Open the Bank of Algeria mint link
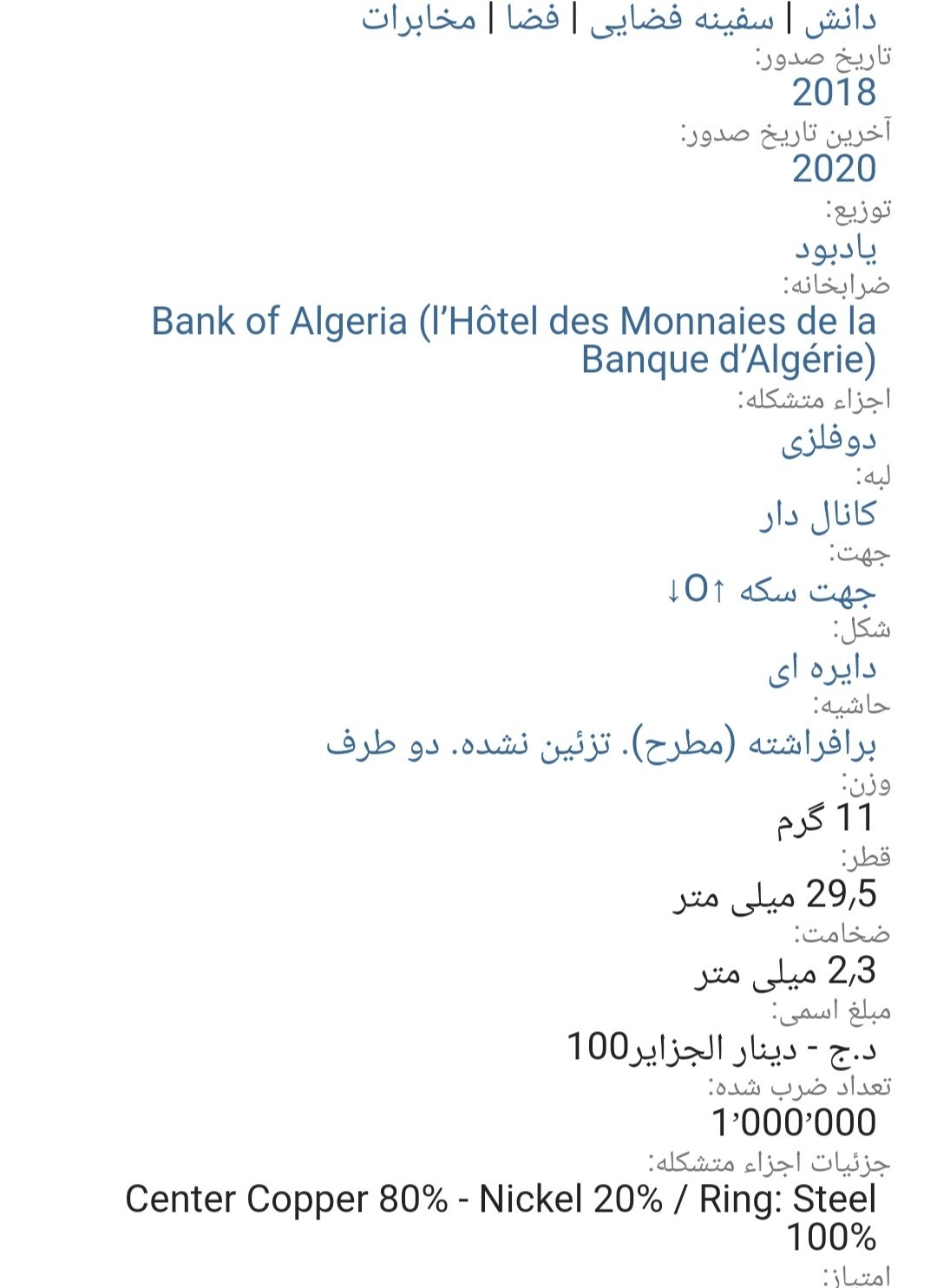This screenshot has width=937, height=1288. pos(514,339)
